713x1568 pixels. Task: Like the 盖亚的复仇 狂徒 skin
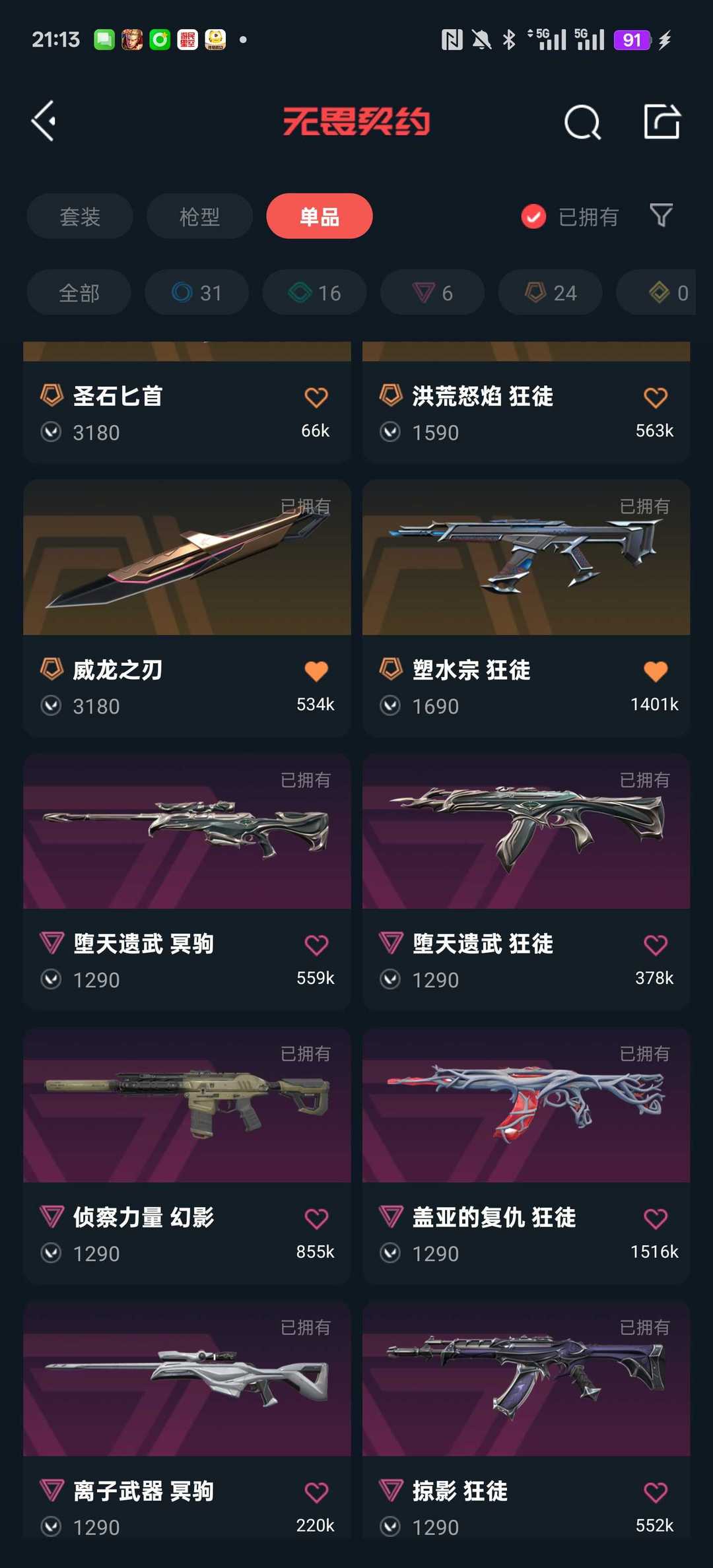(656, 1219)
